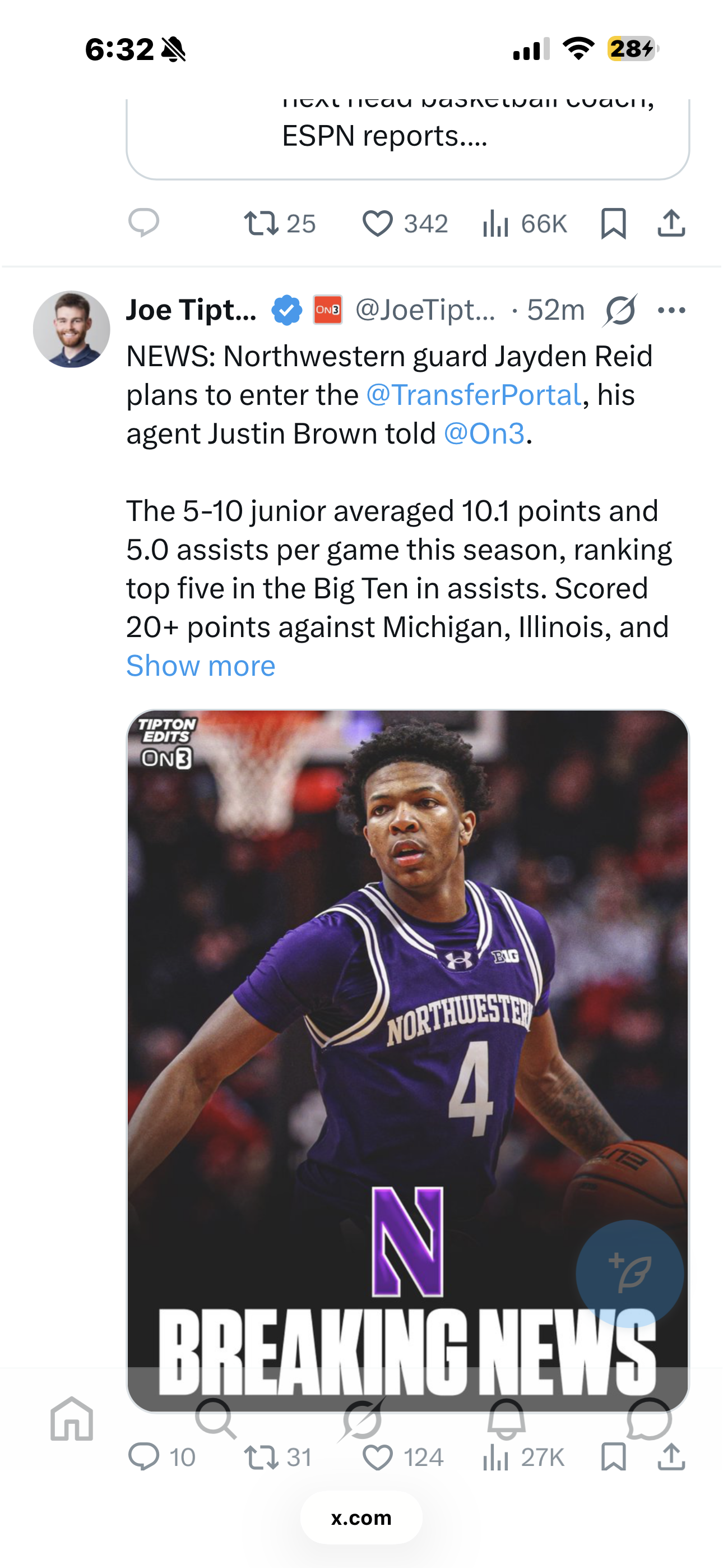Viewport: 723px width, 1568px height.
Task: Open the Grok tab
Action: (362, 1418)
